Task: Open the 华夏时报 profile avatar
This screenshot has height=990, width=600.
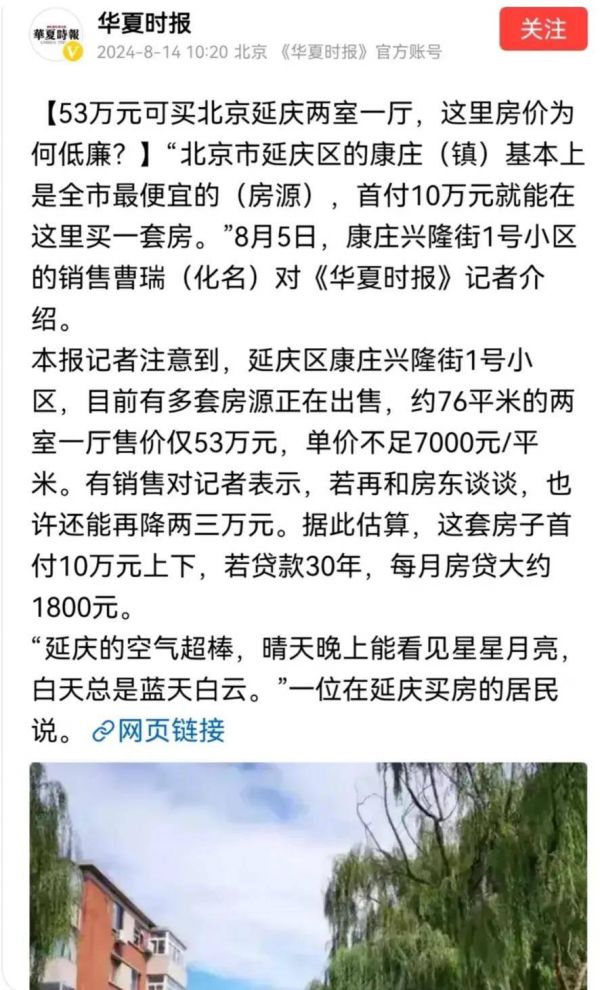Action: [55, 35]
